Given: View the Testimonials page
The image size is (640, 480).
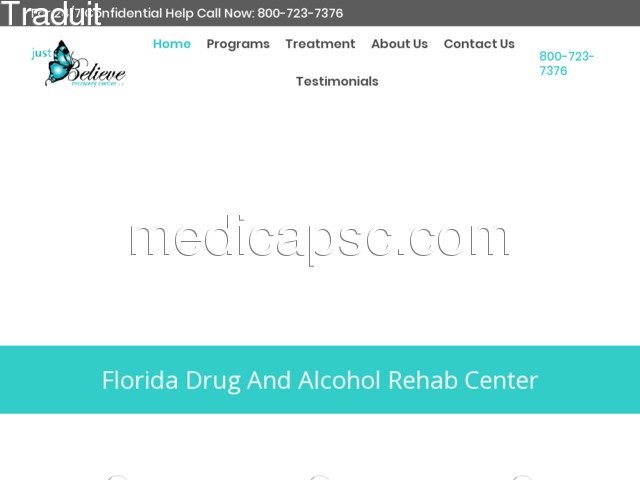Looking at the screenshot, I should pos(337,82).
